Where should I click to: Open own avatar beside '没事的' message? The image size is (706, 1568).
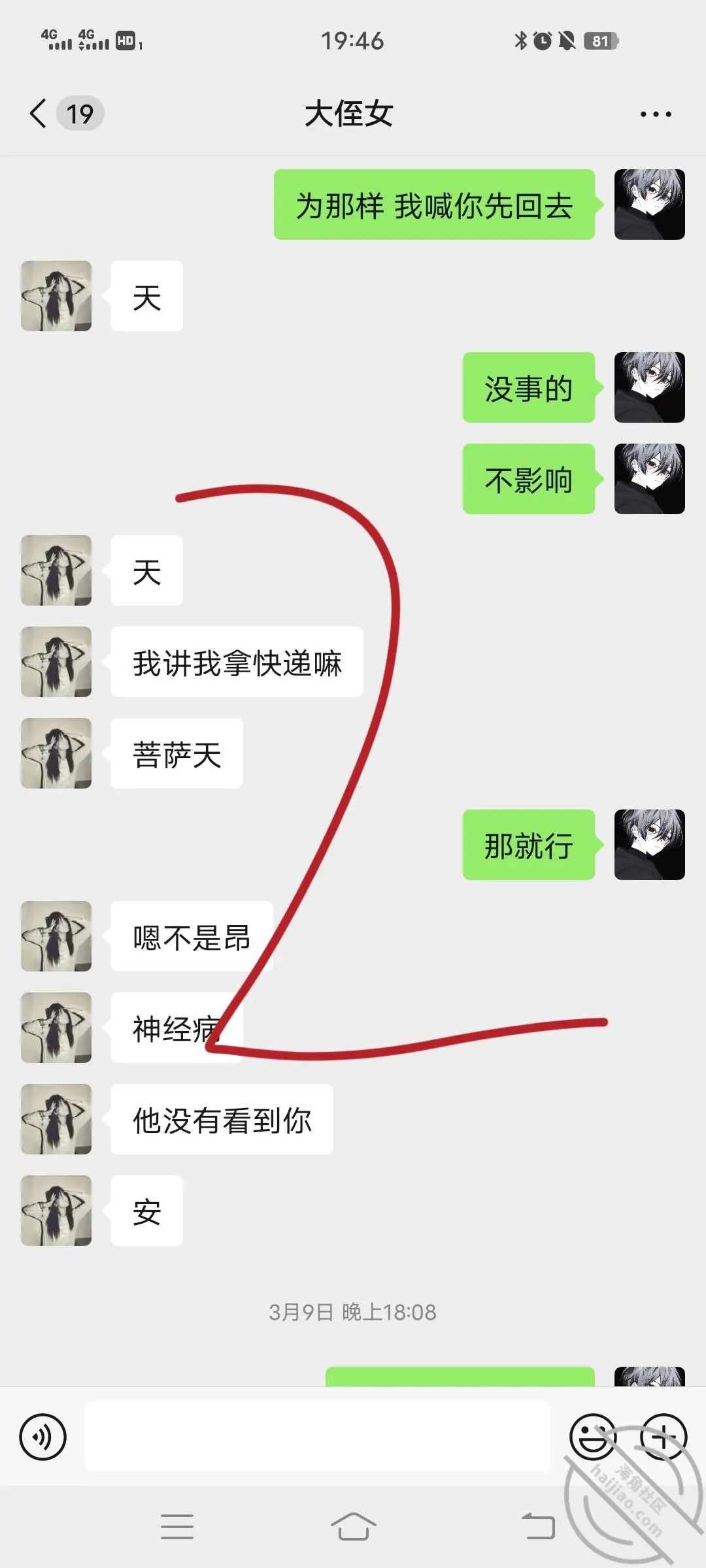coord(650,387)
